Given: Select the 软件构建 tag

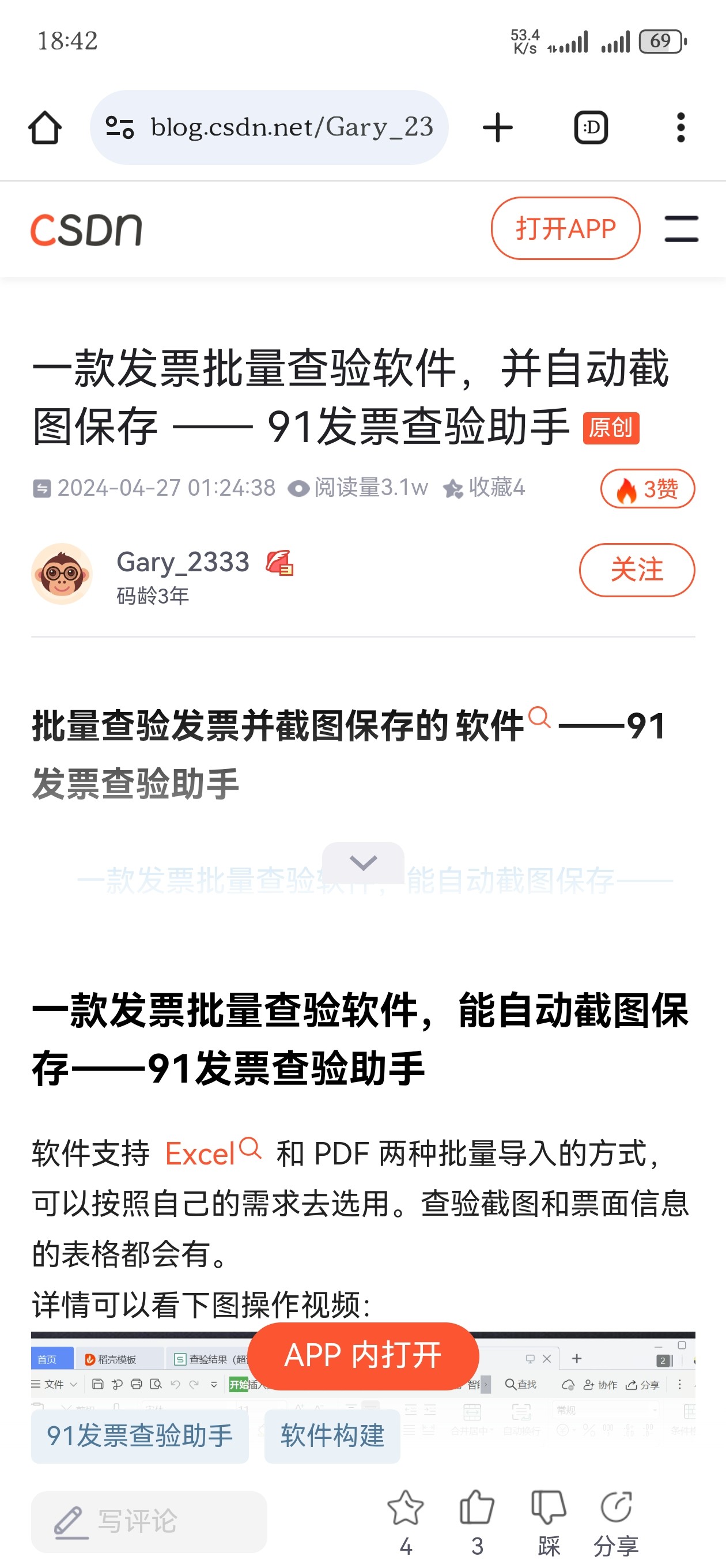Looking at the screenshot, I should 332,1435.
